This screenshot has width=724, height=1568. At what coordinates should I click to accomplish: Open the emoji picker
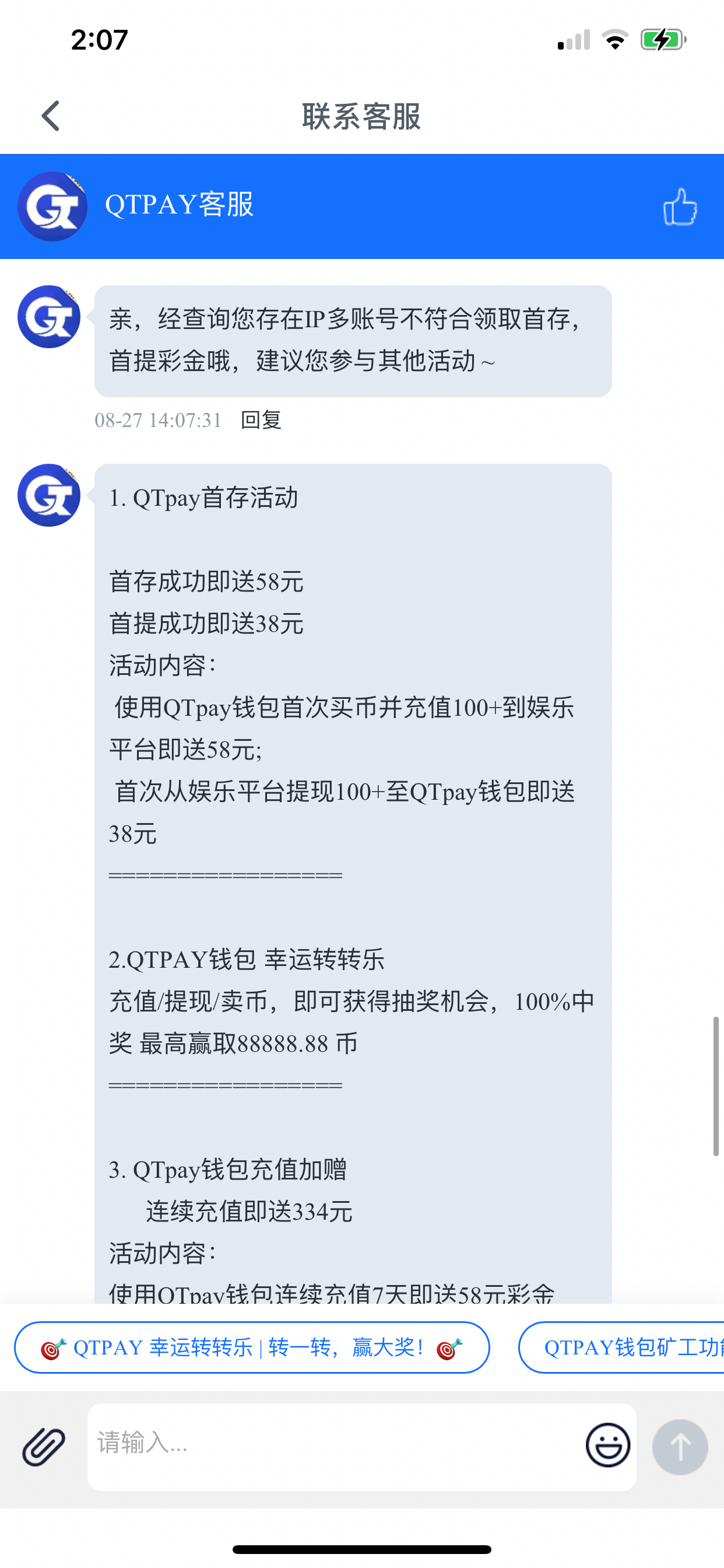point(607,1445)
